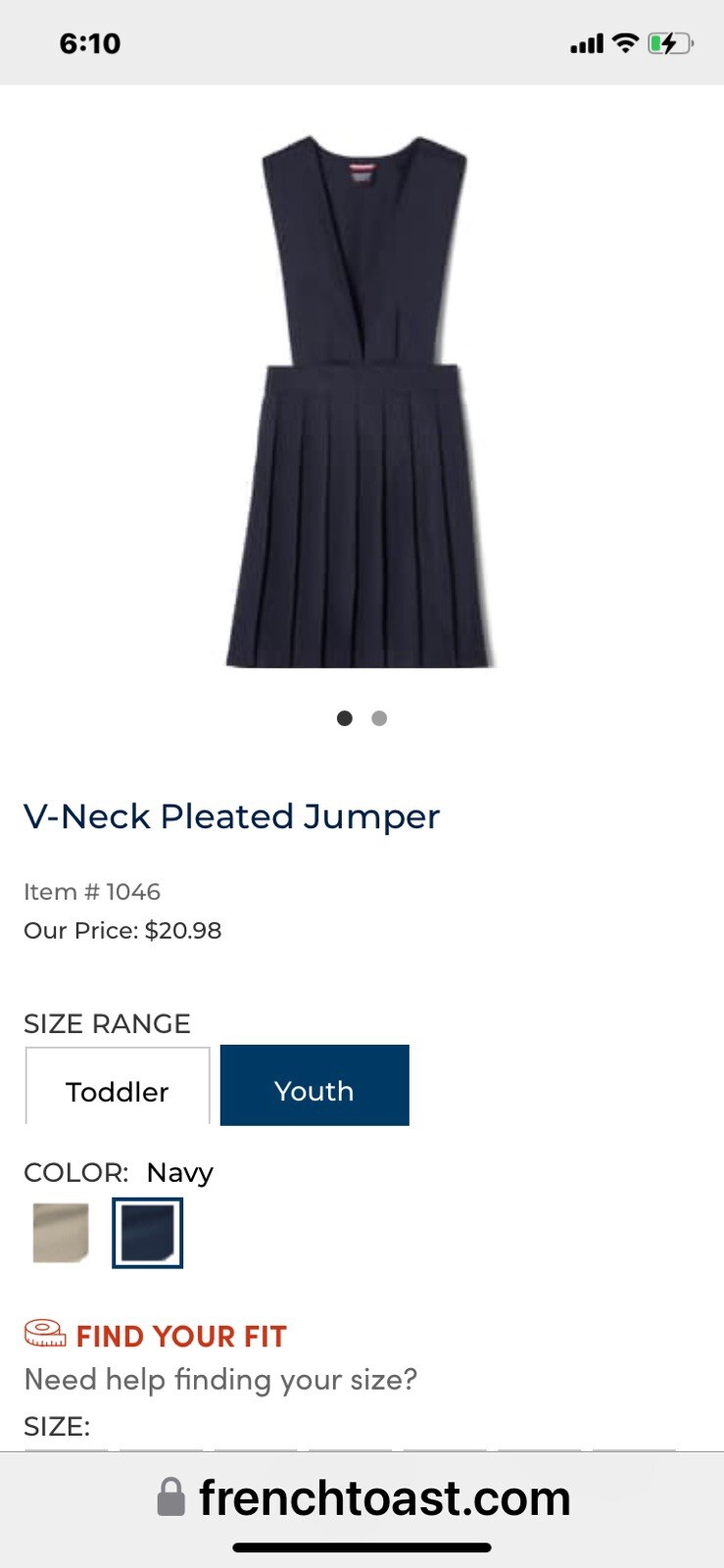
Task: Select the Toddler size range
Action: coord(118,1086)
